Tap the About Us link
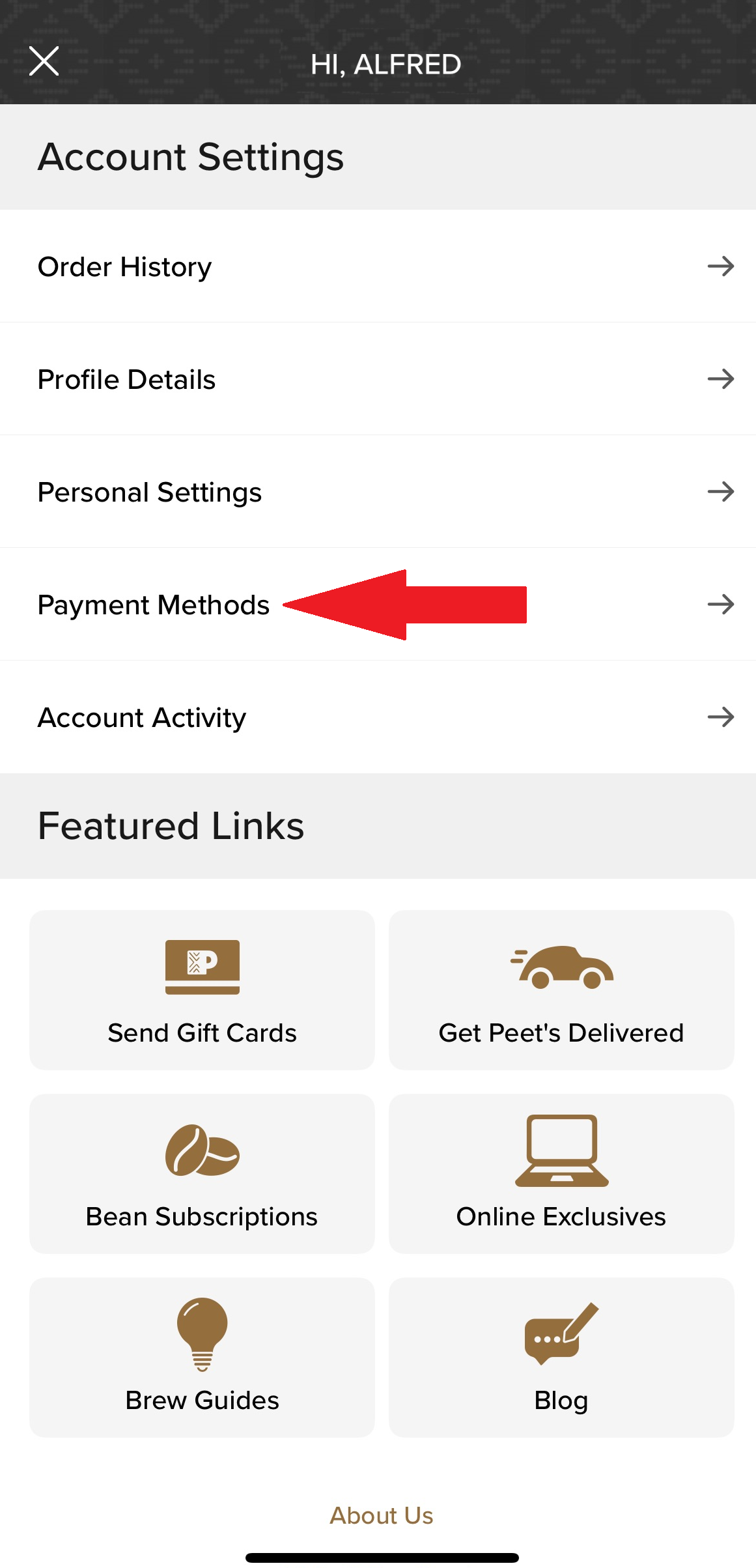Image resolution: width=756 pixels, height=1568 pixels. click(x=382, y=1515)
